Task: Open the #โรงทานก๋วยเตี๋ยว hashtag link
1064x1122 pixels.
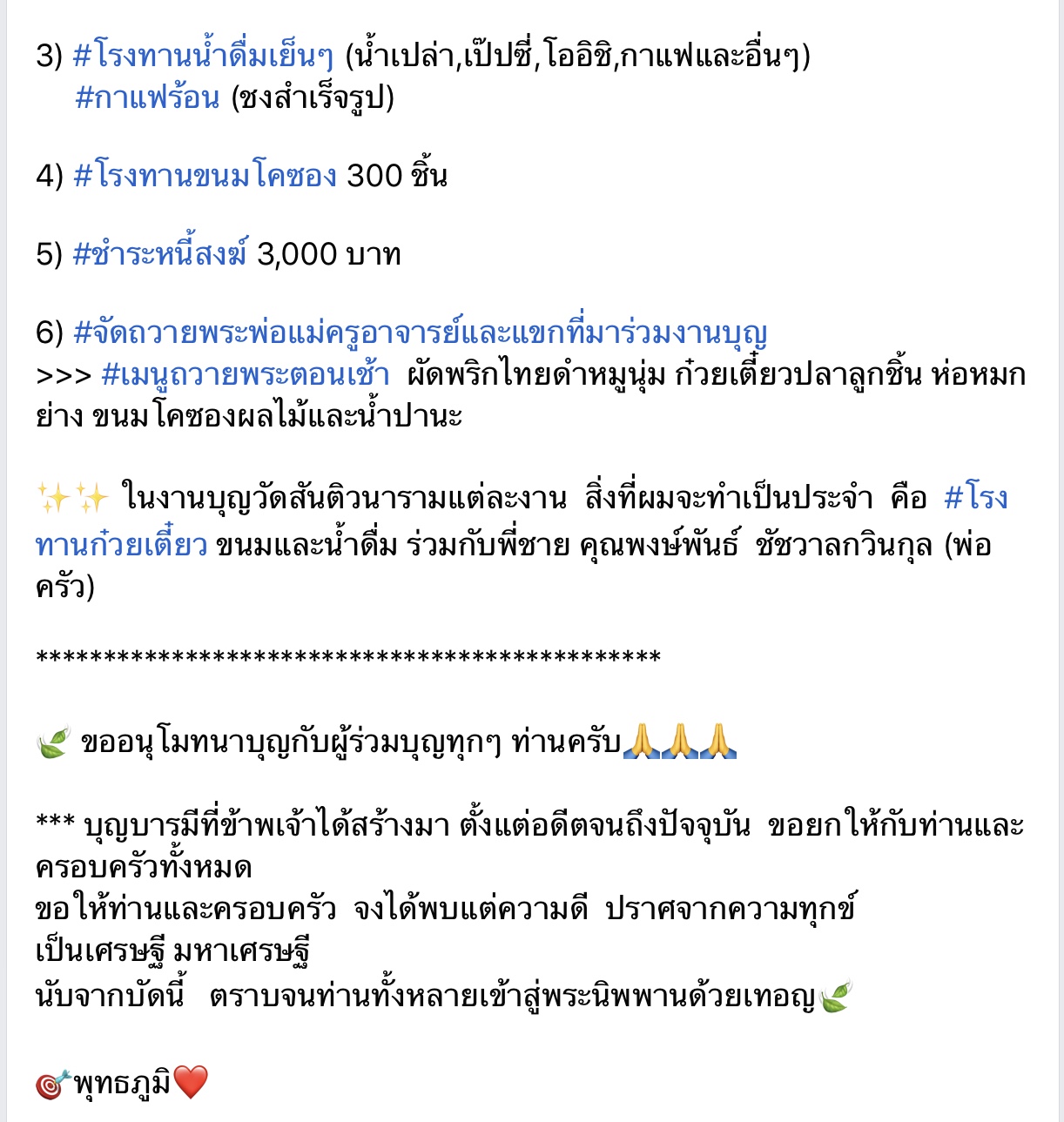Action: [x=121, y=546]
